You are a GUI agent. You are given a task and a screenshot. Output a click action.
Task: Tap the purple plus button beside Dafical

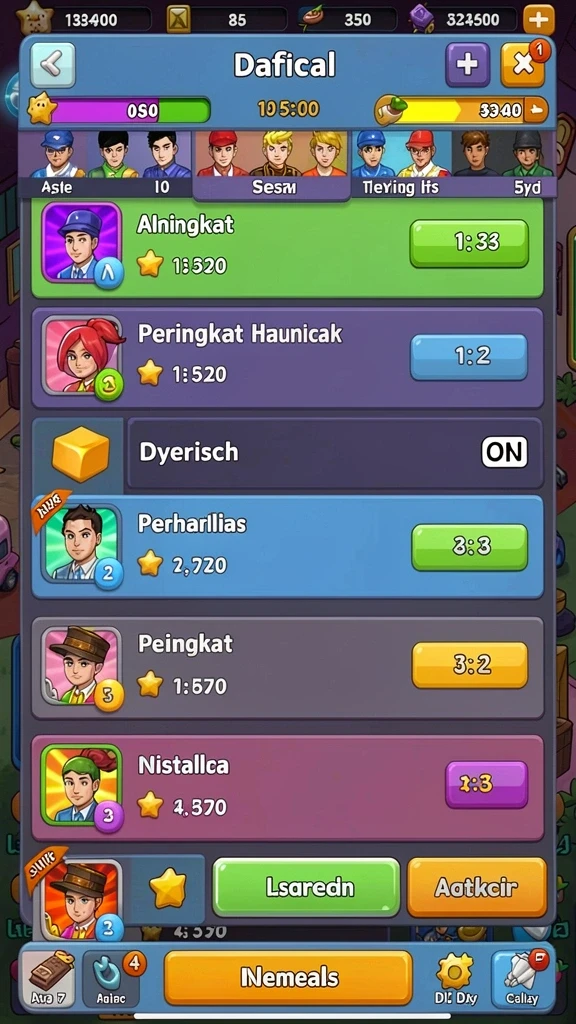point(468,65)
